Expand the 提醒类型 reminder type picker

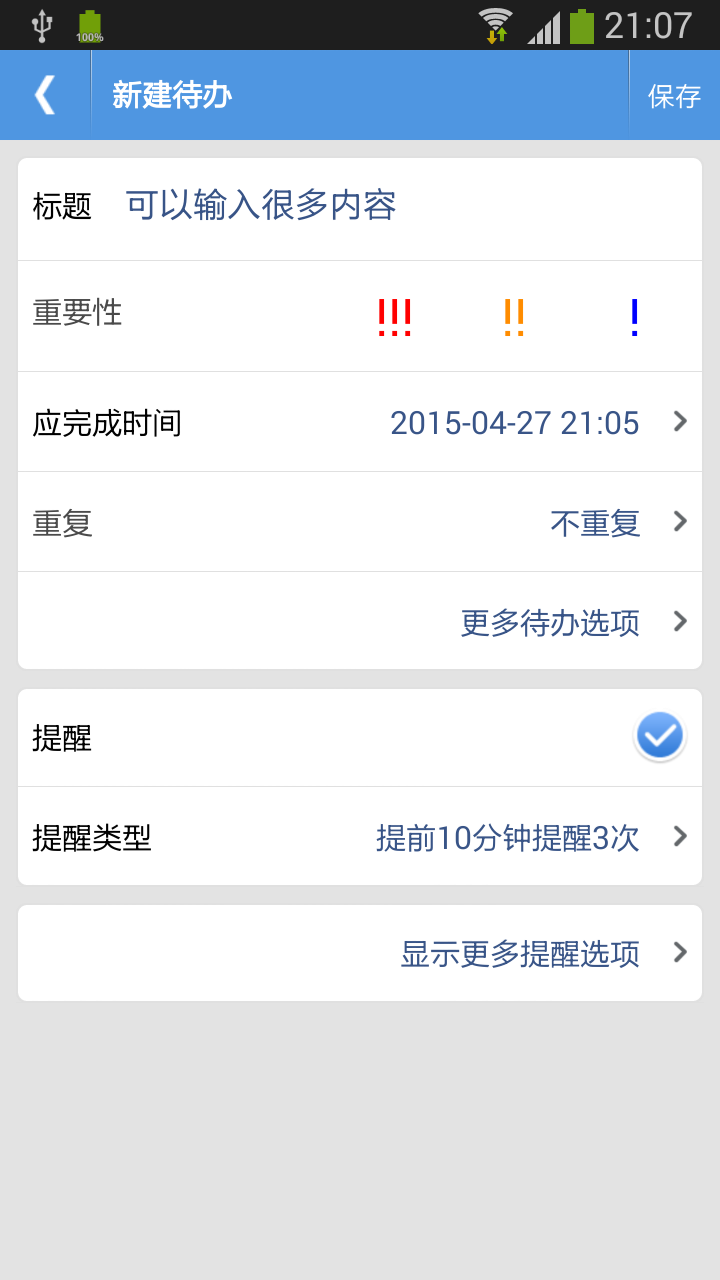pos(679,836)
